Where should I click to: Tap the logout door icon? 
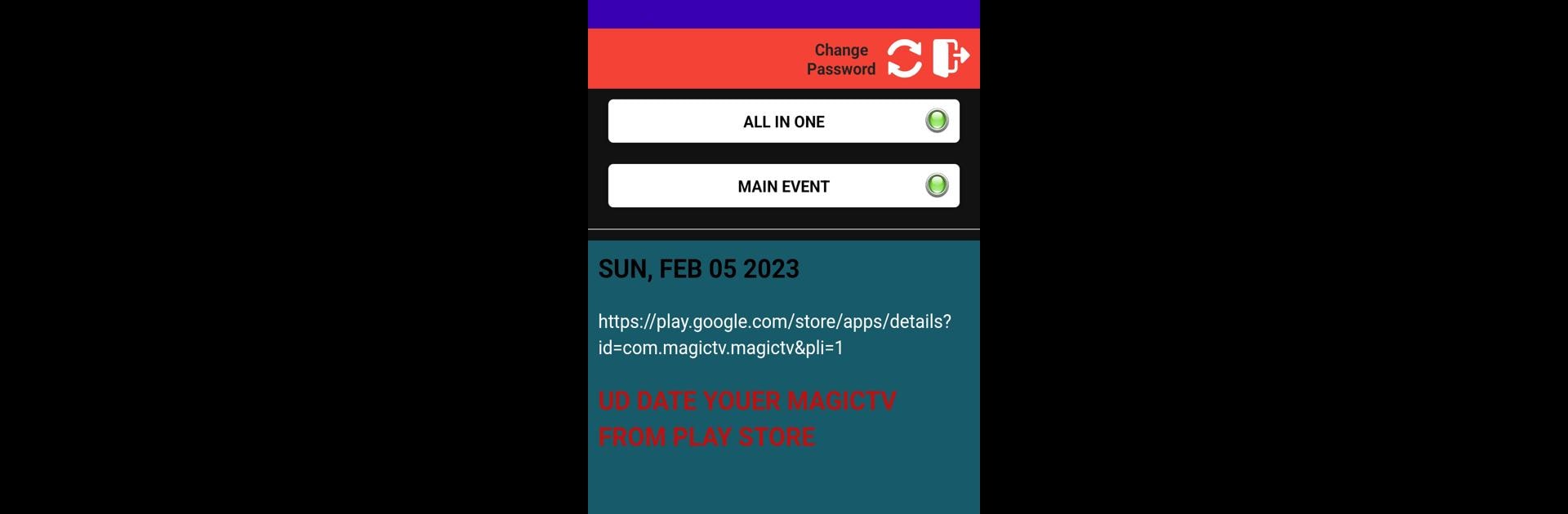point(951,58)
